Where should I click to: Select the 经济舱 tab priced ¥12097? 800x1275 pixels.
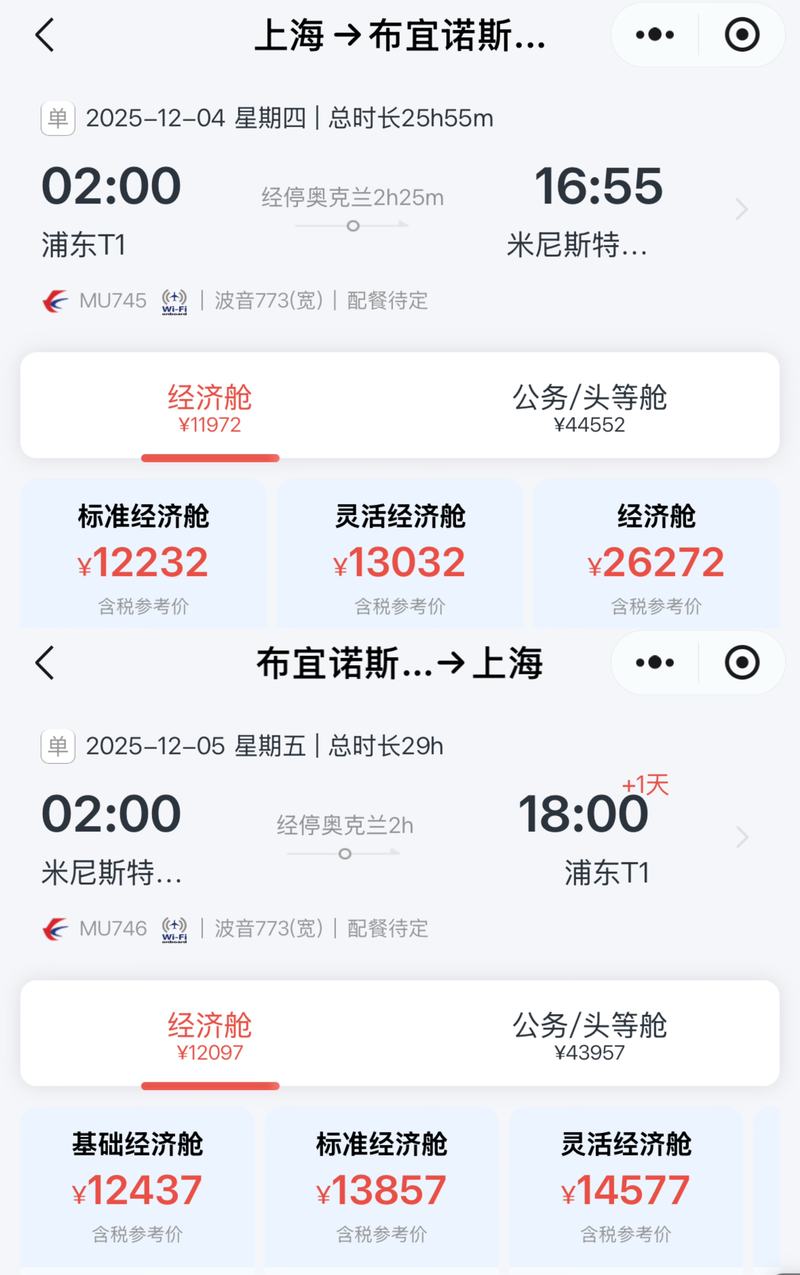click(210, 1035)
